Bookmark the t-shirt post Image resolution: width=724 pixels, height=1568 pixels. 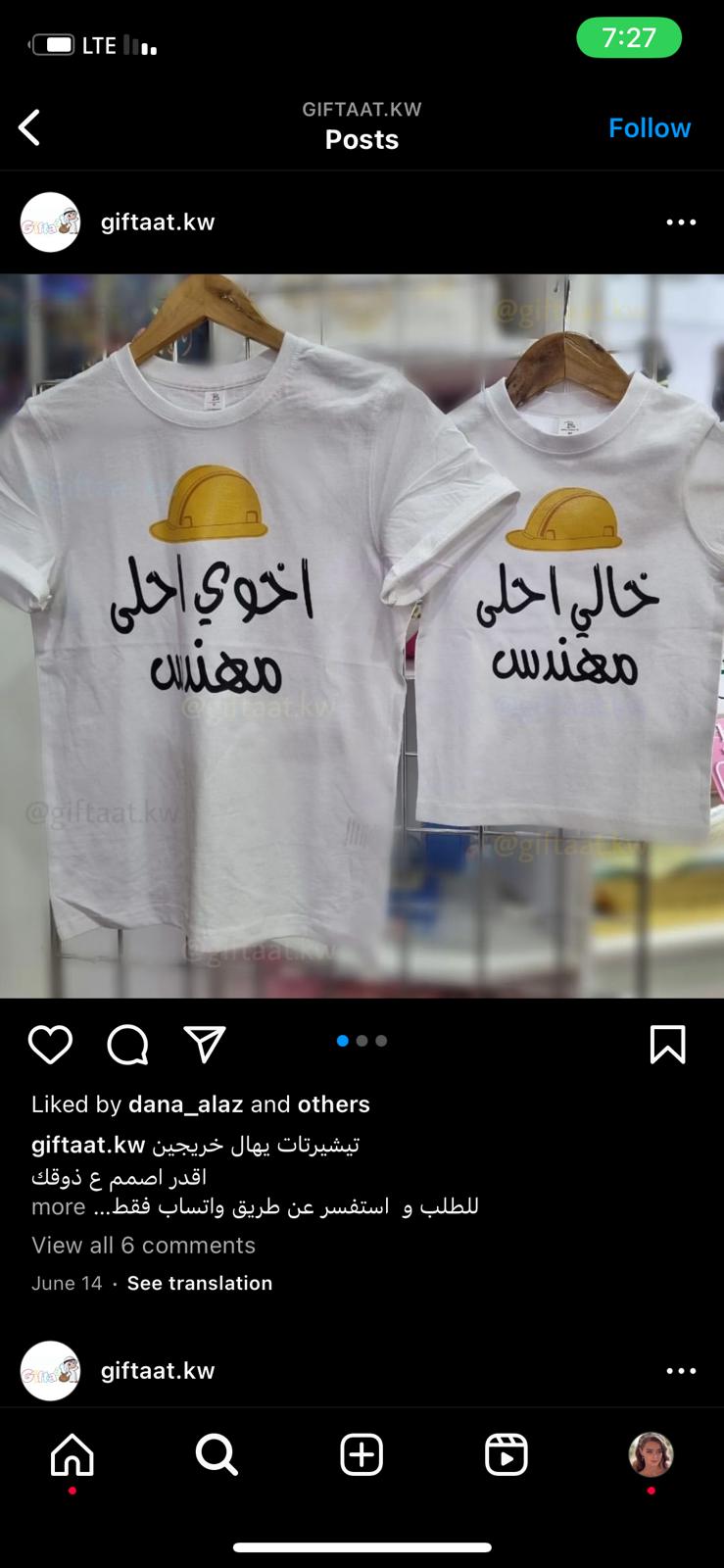pos(668,1045)
